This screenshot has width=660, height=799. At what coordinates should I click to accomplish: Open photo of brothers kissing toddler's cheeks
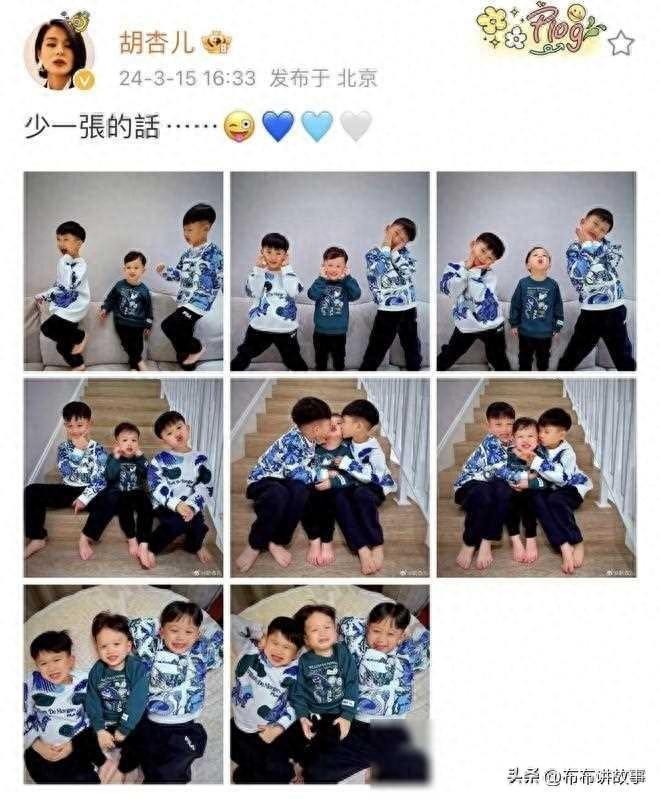(330, 477)
